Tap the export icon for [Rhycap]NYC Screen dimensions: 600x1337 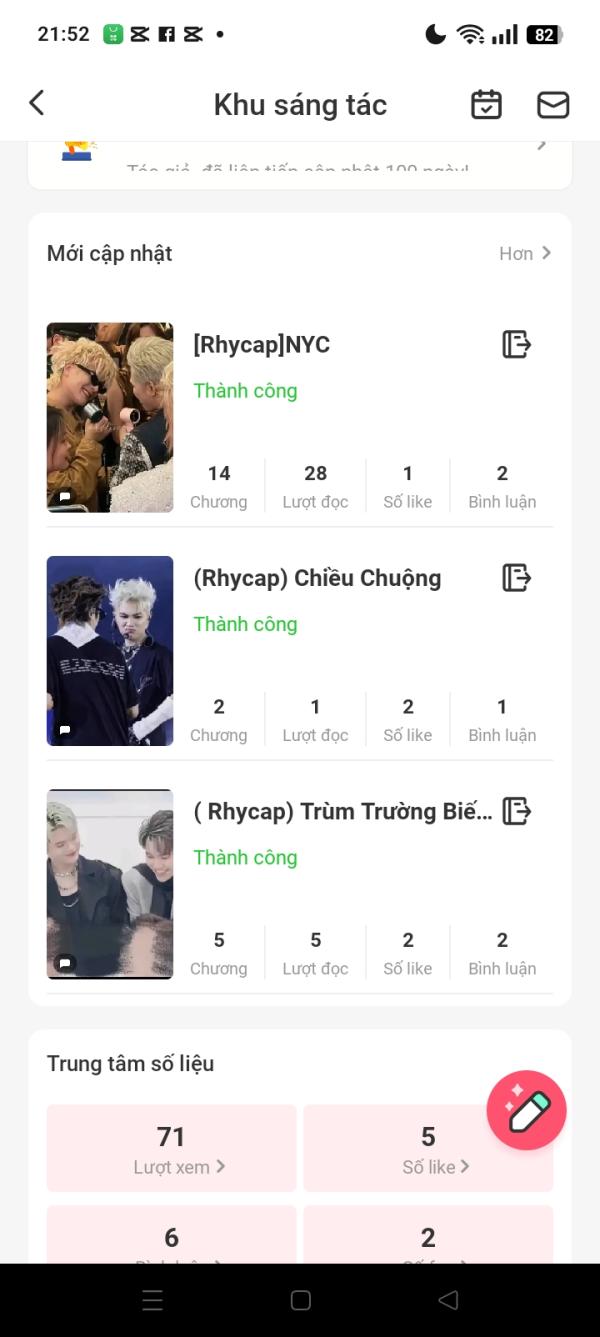[x=516, y=345]
